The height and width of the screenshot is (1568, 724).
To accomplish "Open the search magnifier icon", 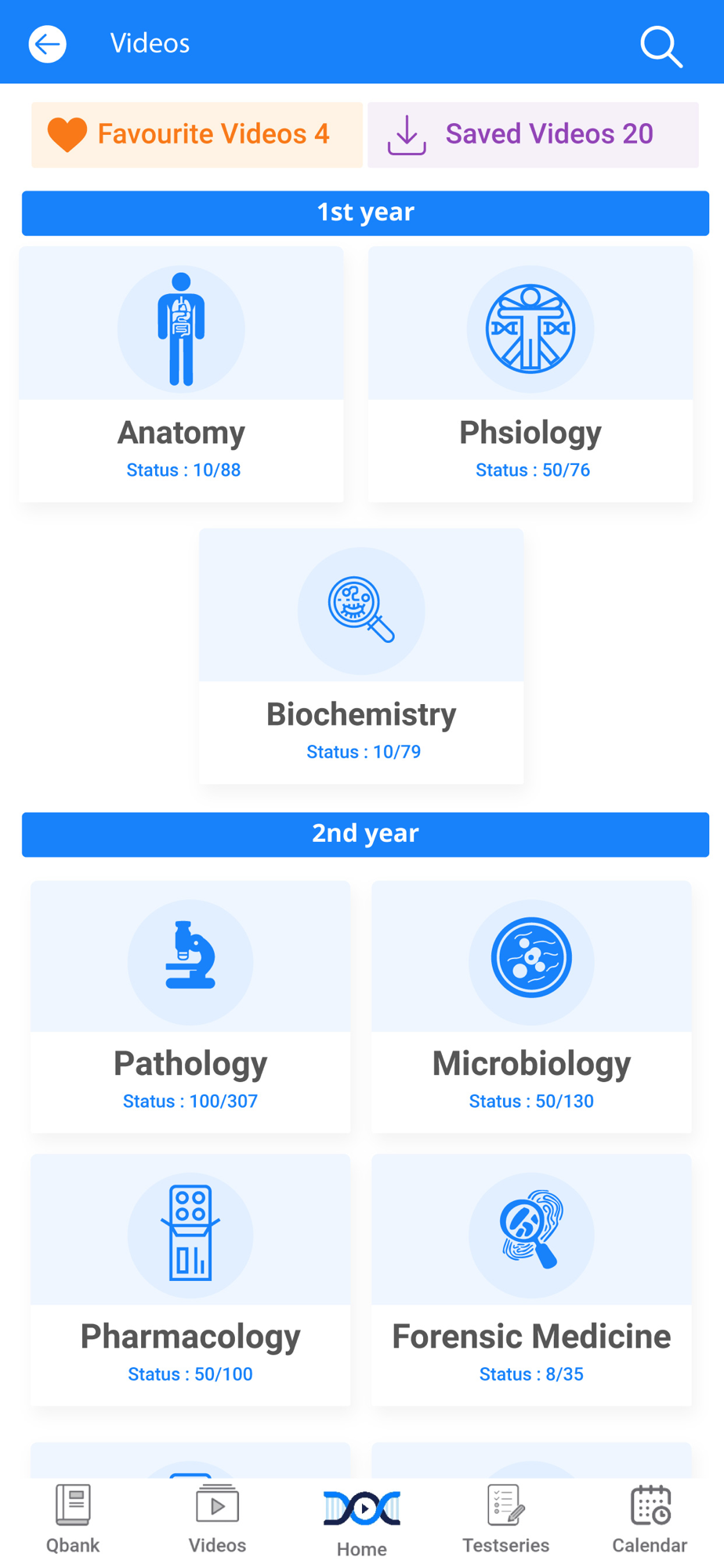I will 661,47.
